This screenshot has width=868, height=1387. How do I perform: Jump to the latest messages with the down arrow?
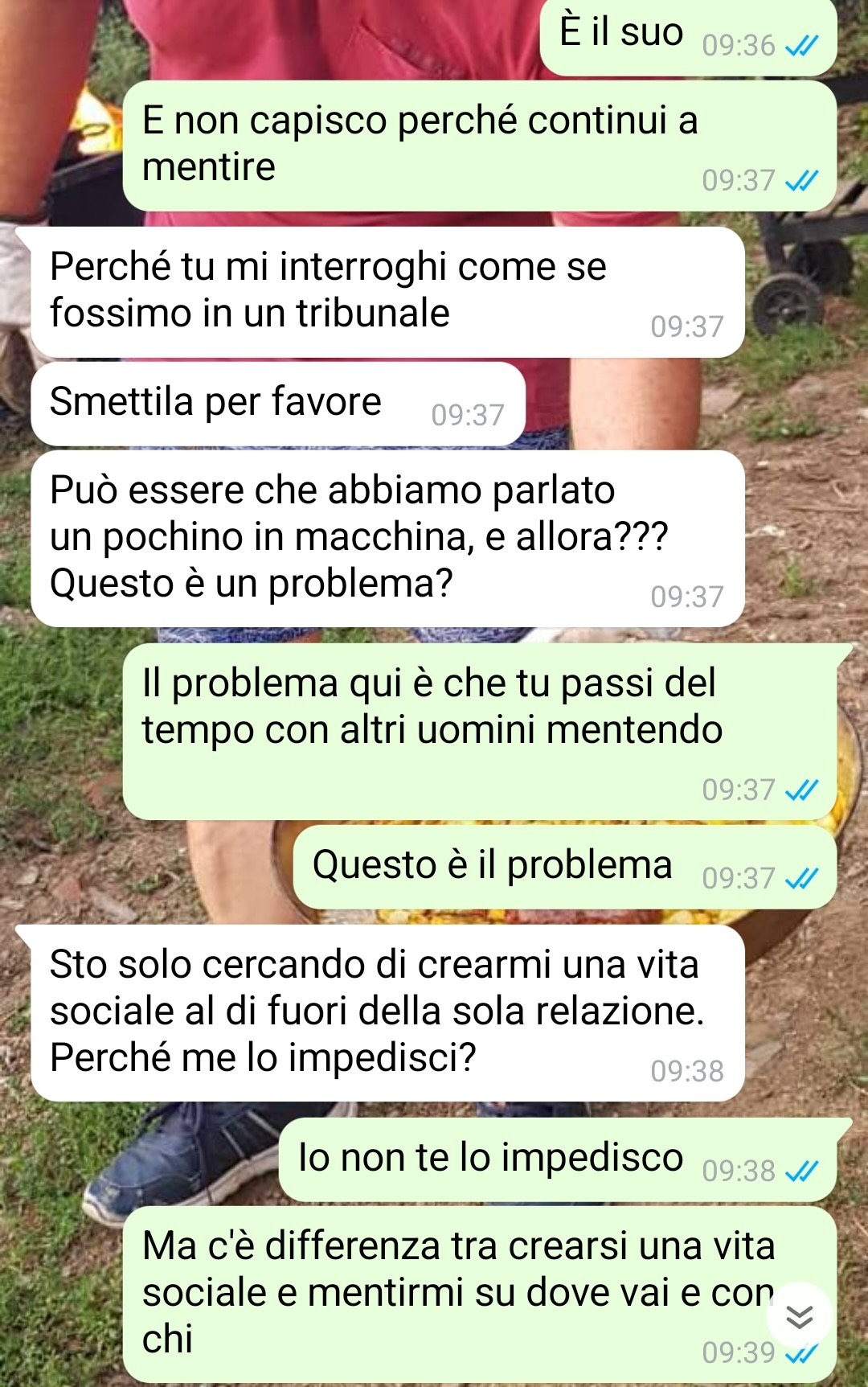pos(799,1316)
